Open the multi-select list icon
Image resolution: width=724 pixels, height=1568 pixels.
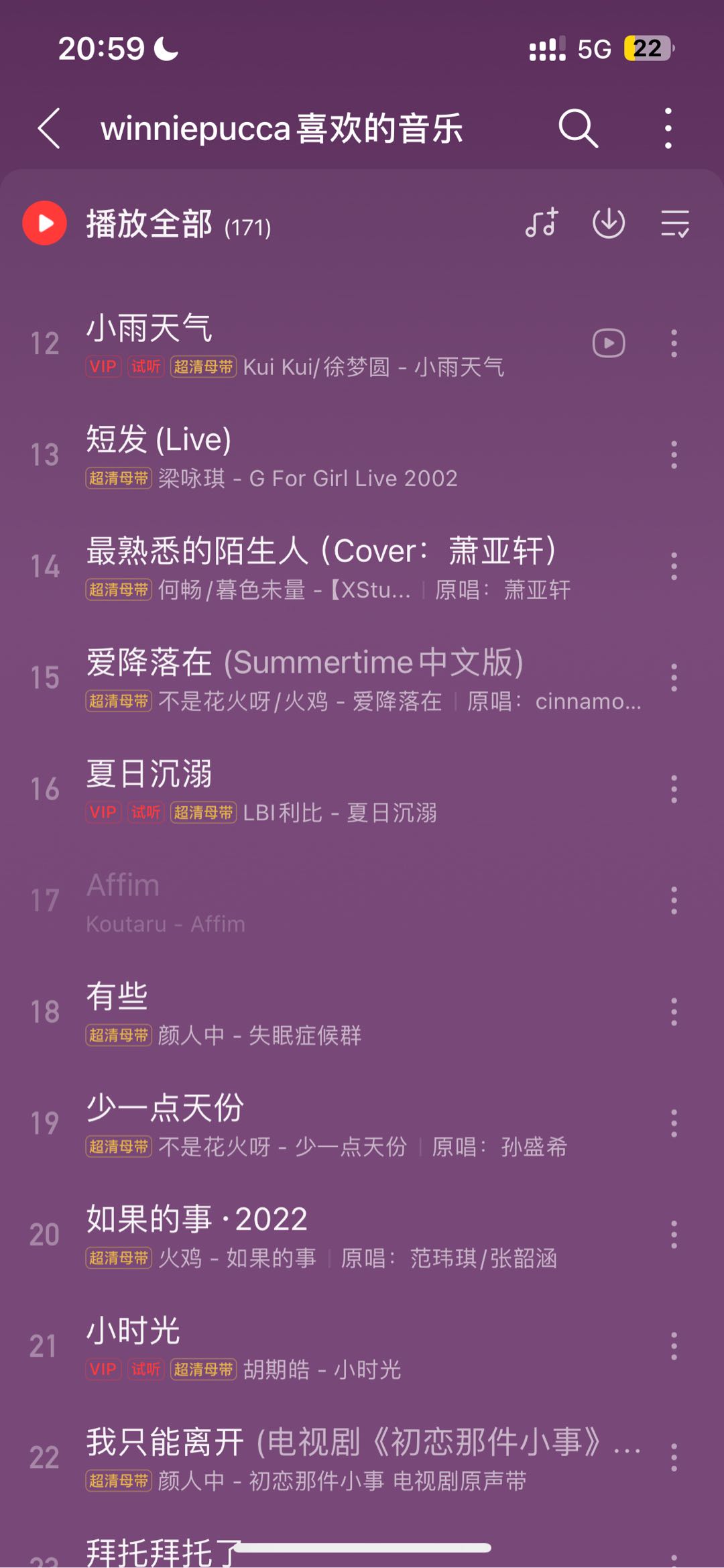pyautogui.click(x=674, y=223)
